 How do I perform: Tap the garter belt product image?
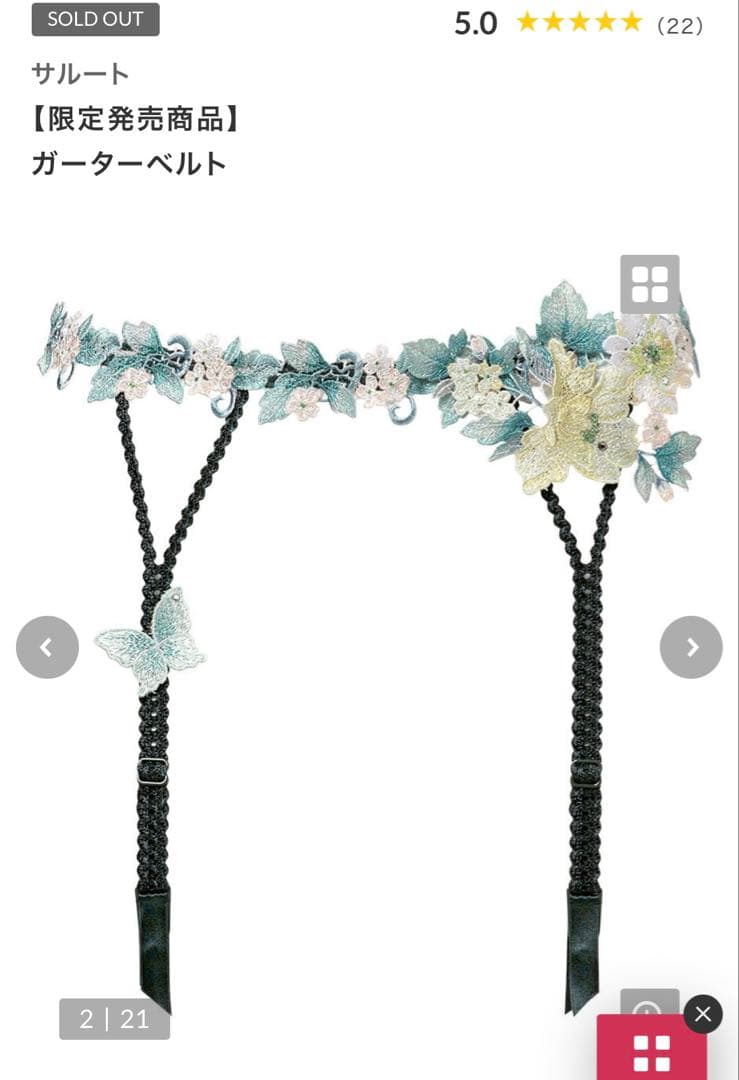click(369, 600)
